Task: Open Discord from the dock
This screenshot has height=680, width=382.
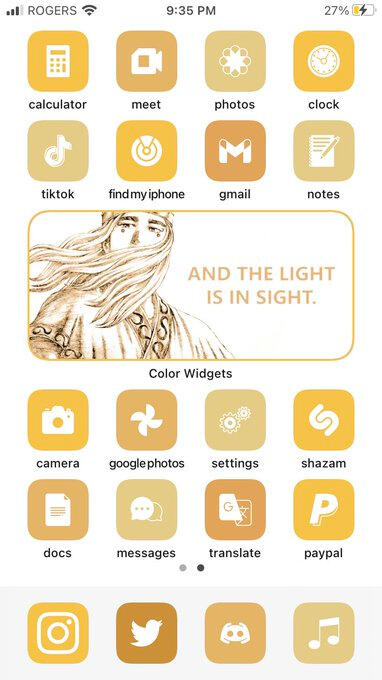Action: (235, 633)
